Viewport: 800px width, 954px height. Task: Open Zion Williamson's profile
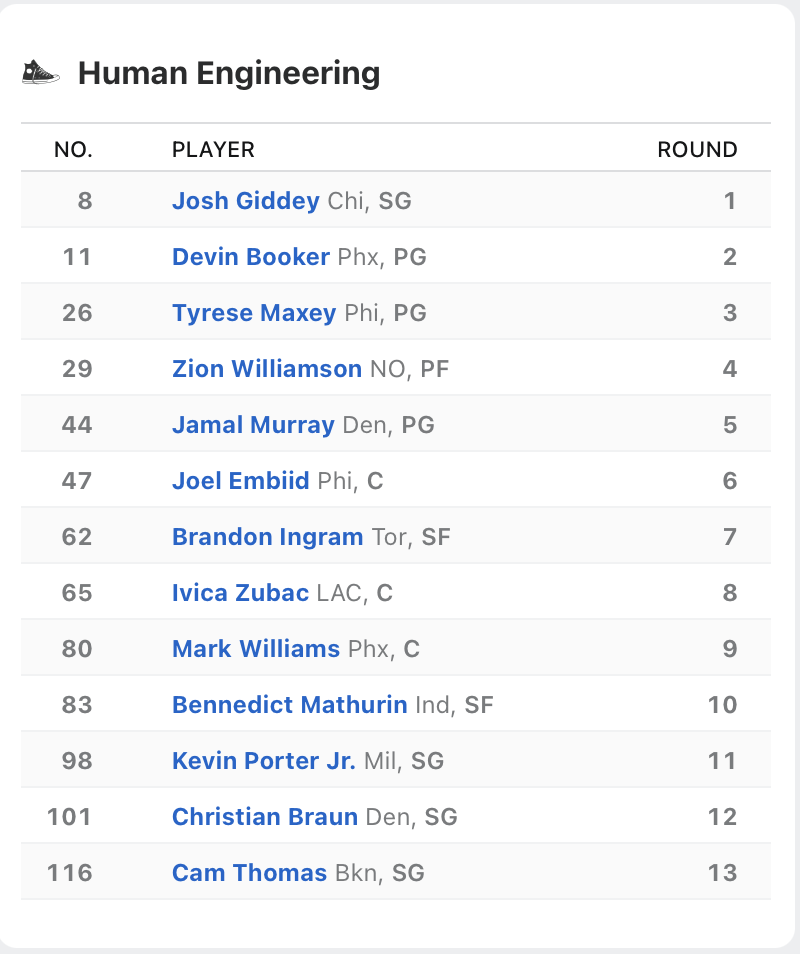(x=266, y=369)
